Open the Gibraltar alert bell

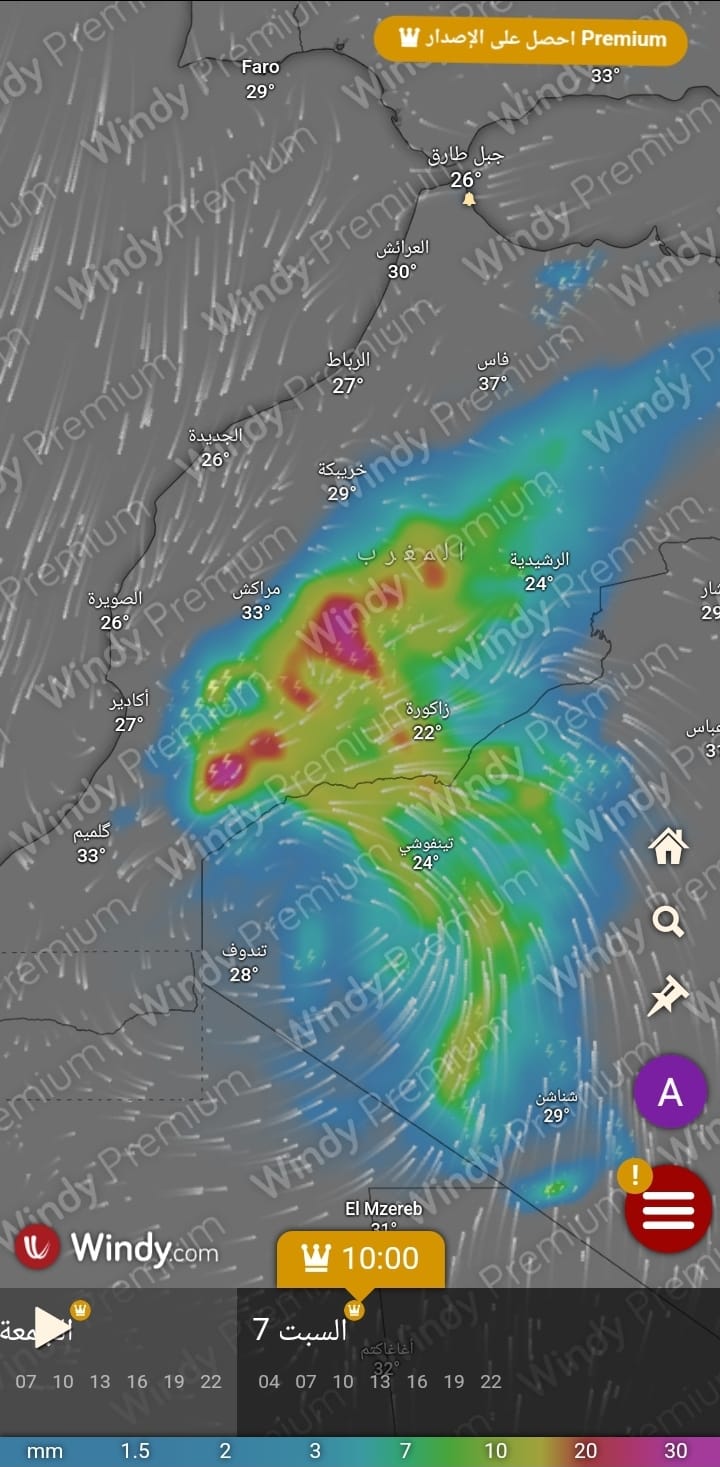click(x=468, y=200)
